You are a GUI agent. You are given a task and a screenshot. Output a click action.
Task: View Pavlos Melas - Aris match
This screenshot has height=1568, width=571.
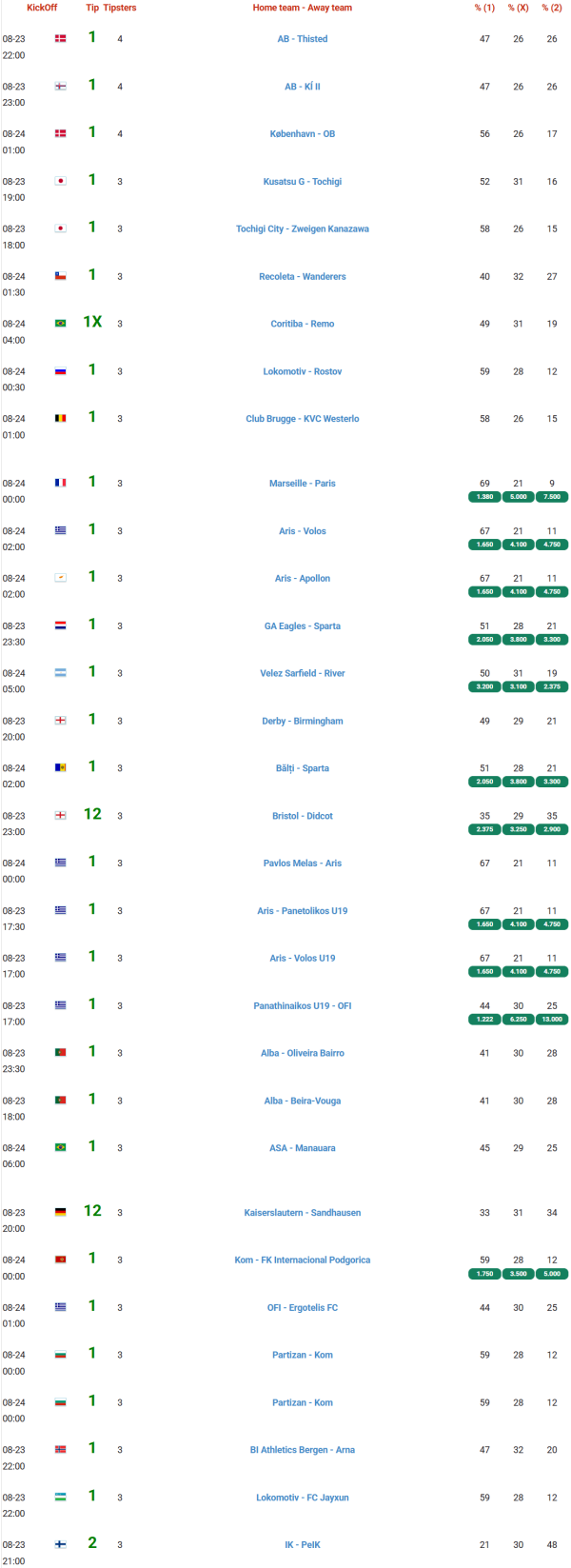302,863
